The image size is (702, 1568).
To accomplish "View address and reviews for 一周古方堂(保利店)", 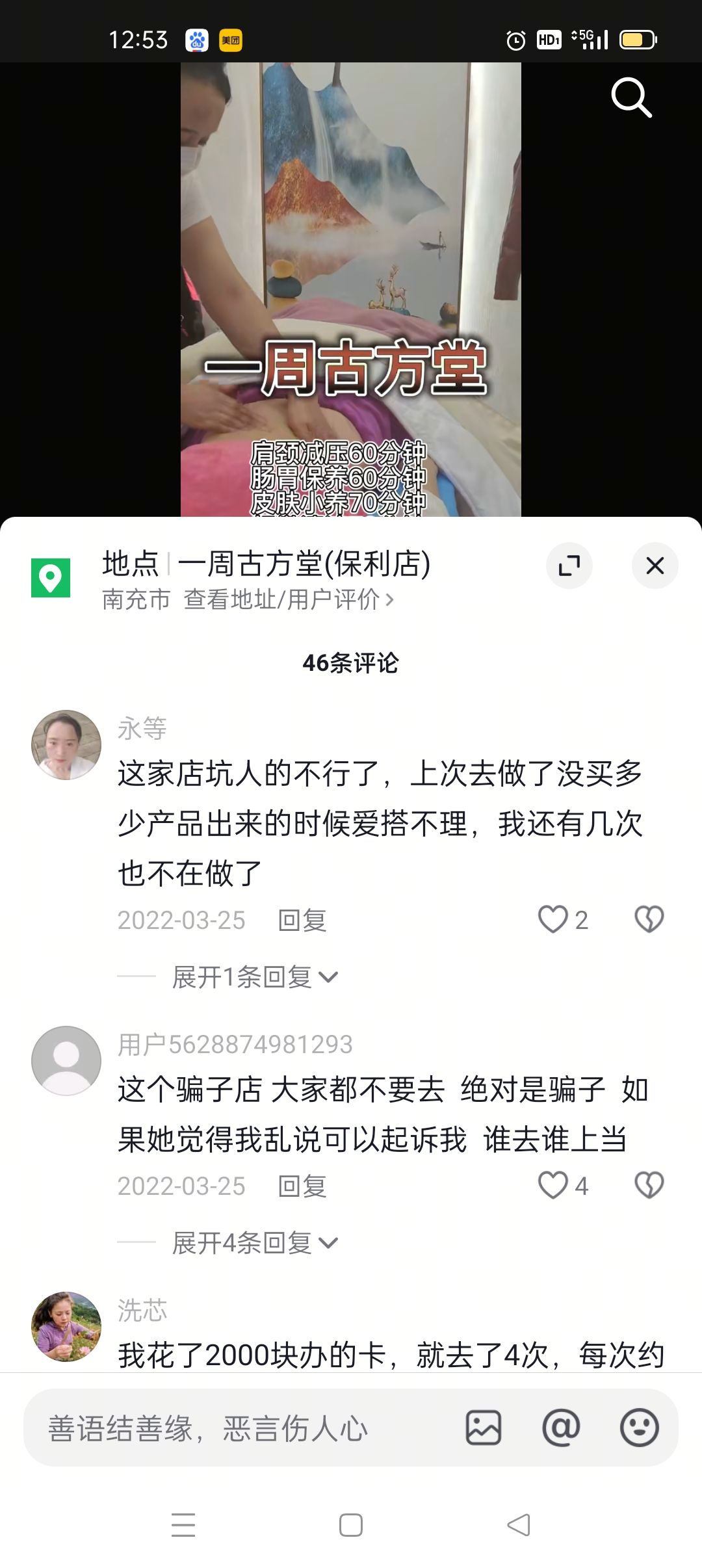I will pos(288,599).
